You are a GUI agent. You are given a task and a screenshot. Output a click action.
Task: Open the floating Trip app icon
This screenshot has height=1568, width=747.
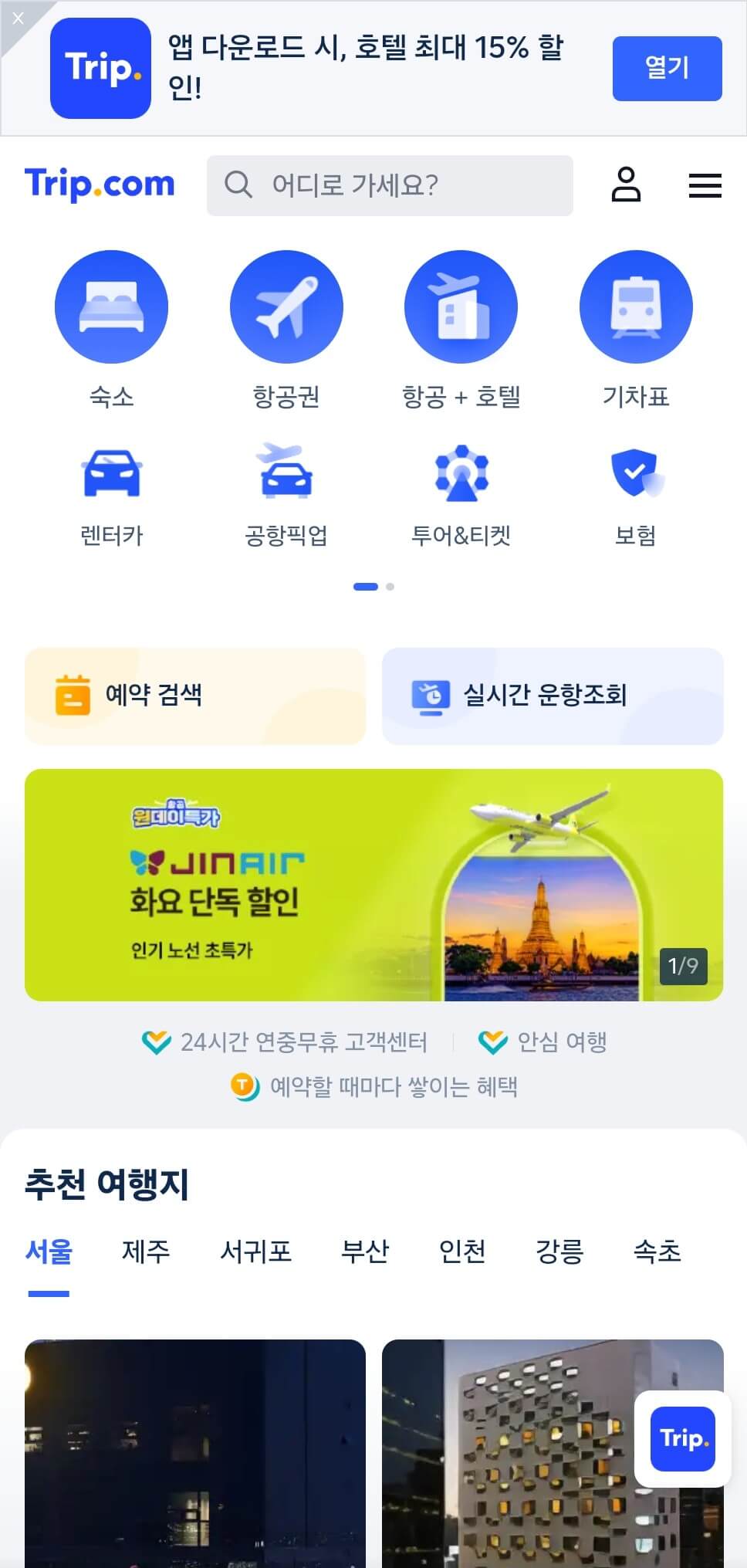(681, 1438)
